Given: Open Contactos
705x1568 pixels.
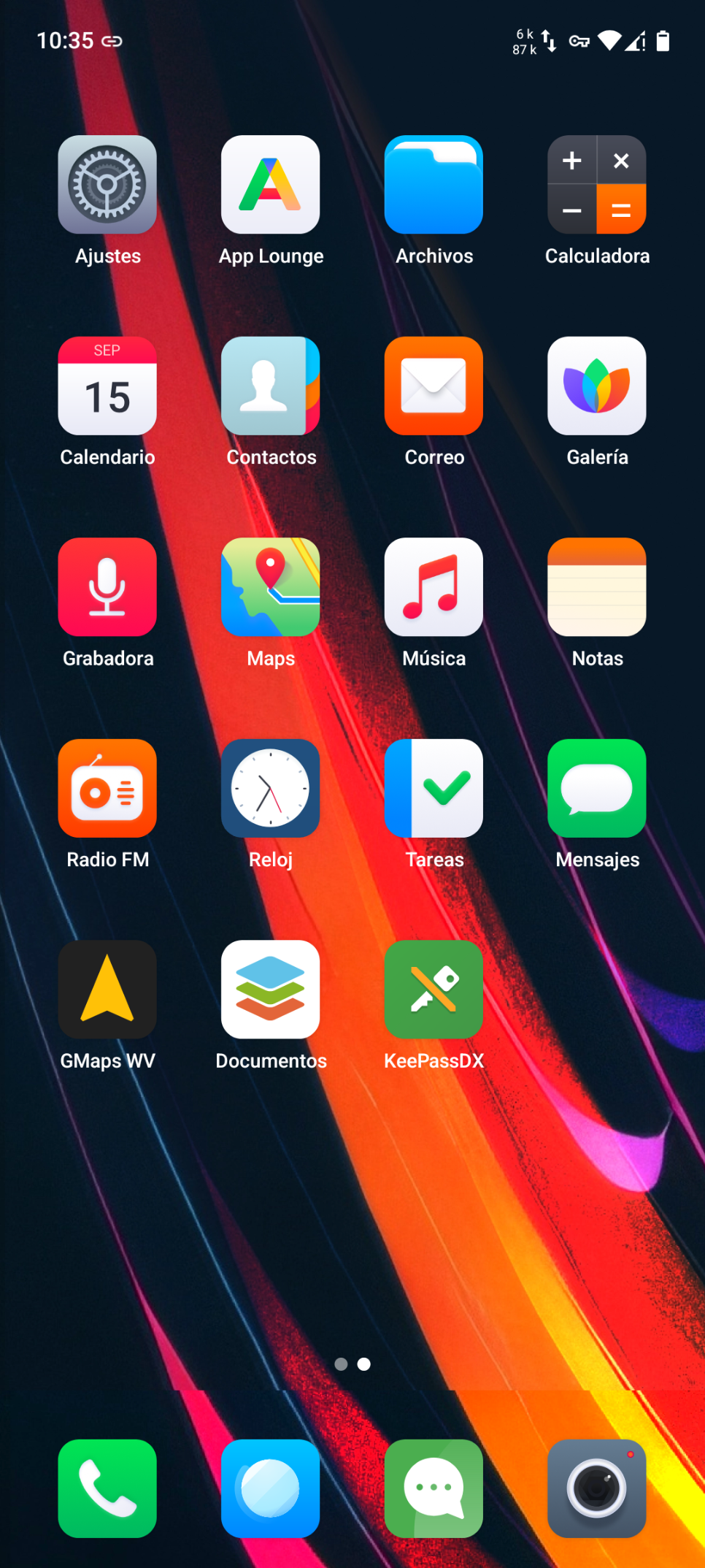Looking at the screenshot, I should 271,386.
